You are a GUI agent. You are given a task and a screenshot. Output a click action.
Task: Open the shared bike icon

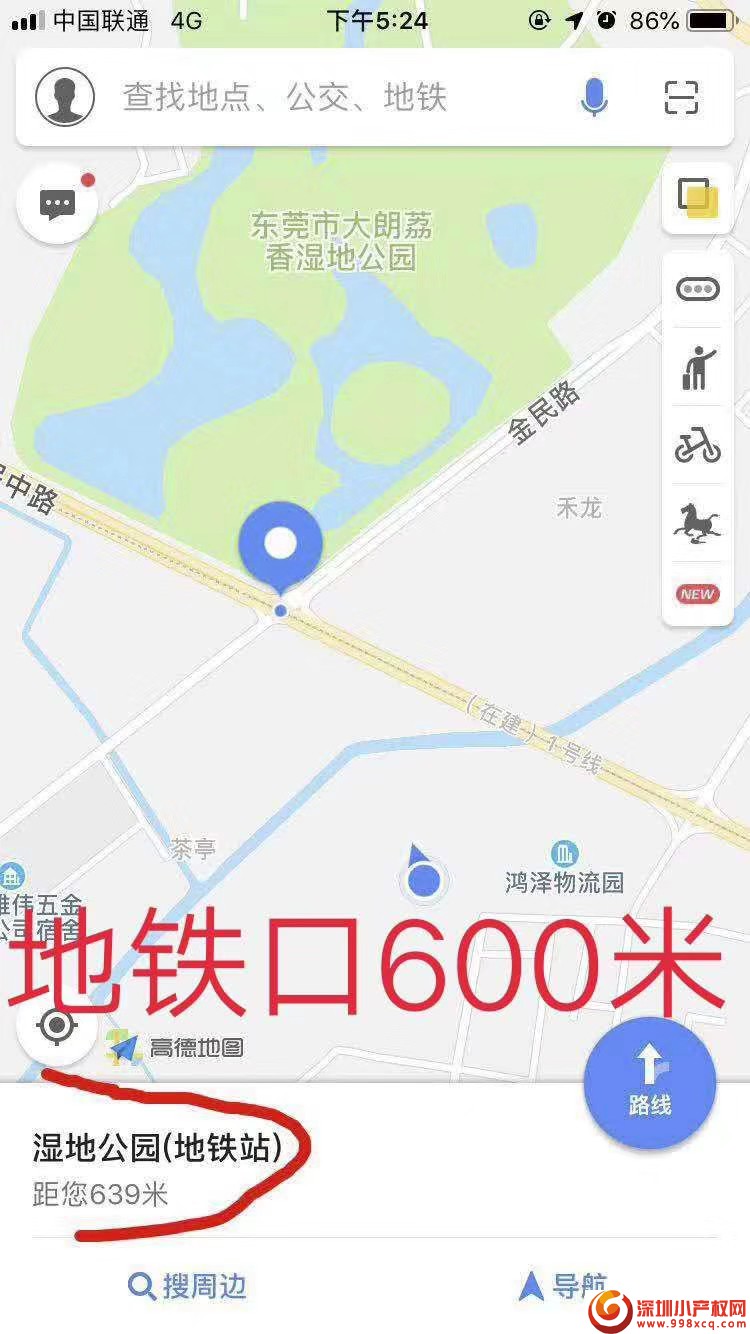coord(697,445)
